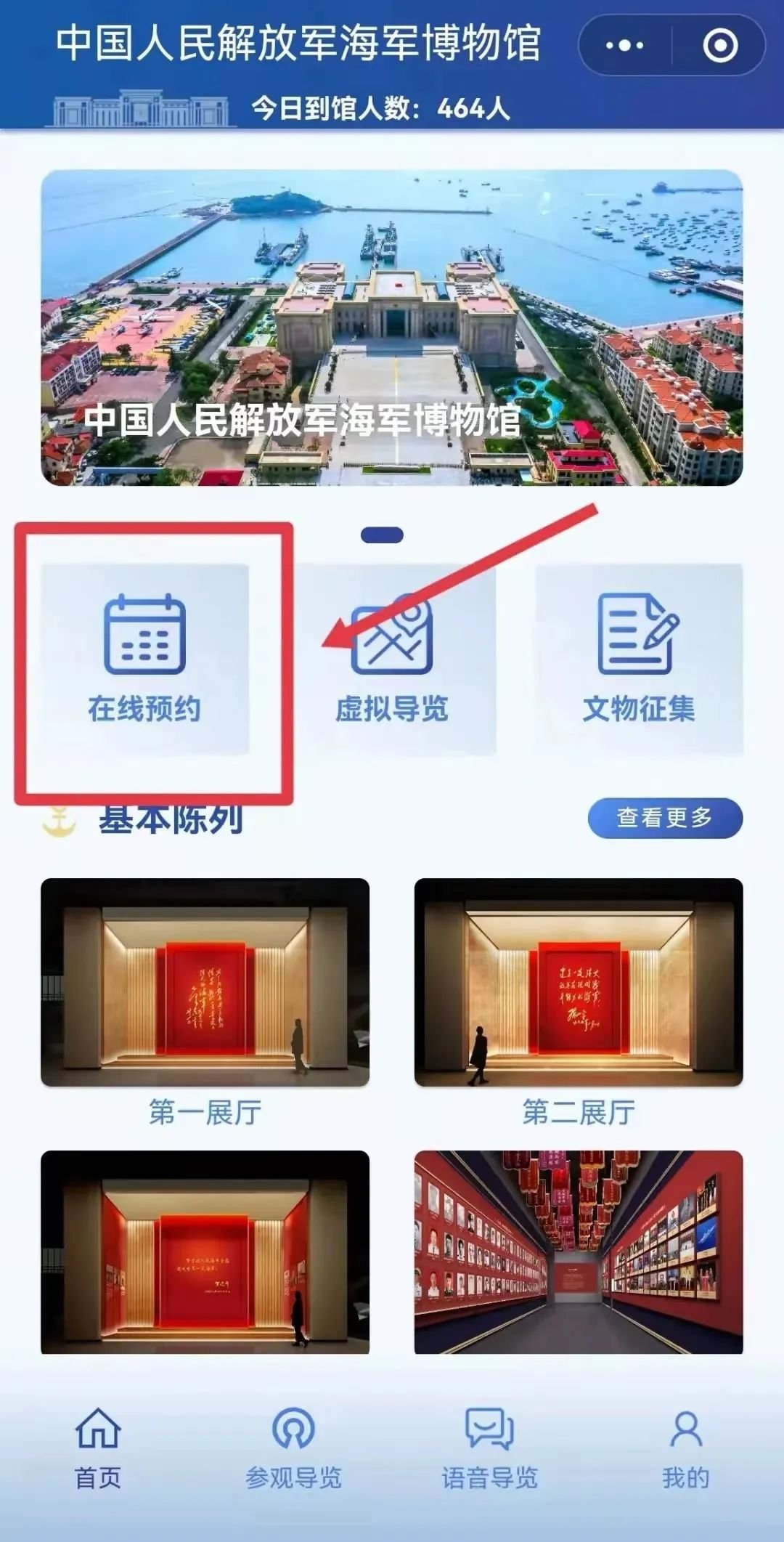View the 第一展厅 exhibition hall

[x=205, y=983]
